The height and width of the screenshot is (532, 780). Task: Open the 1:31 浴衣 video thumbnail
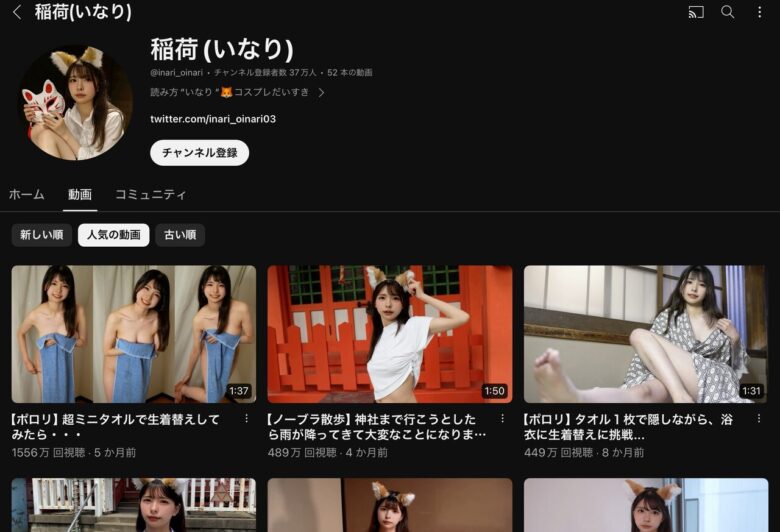point(645,334)
